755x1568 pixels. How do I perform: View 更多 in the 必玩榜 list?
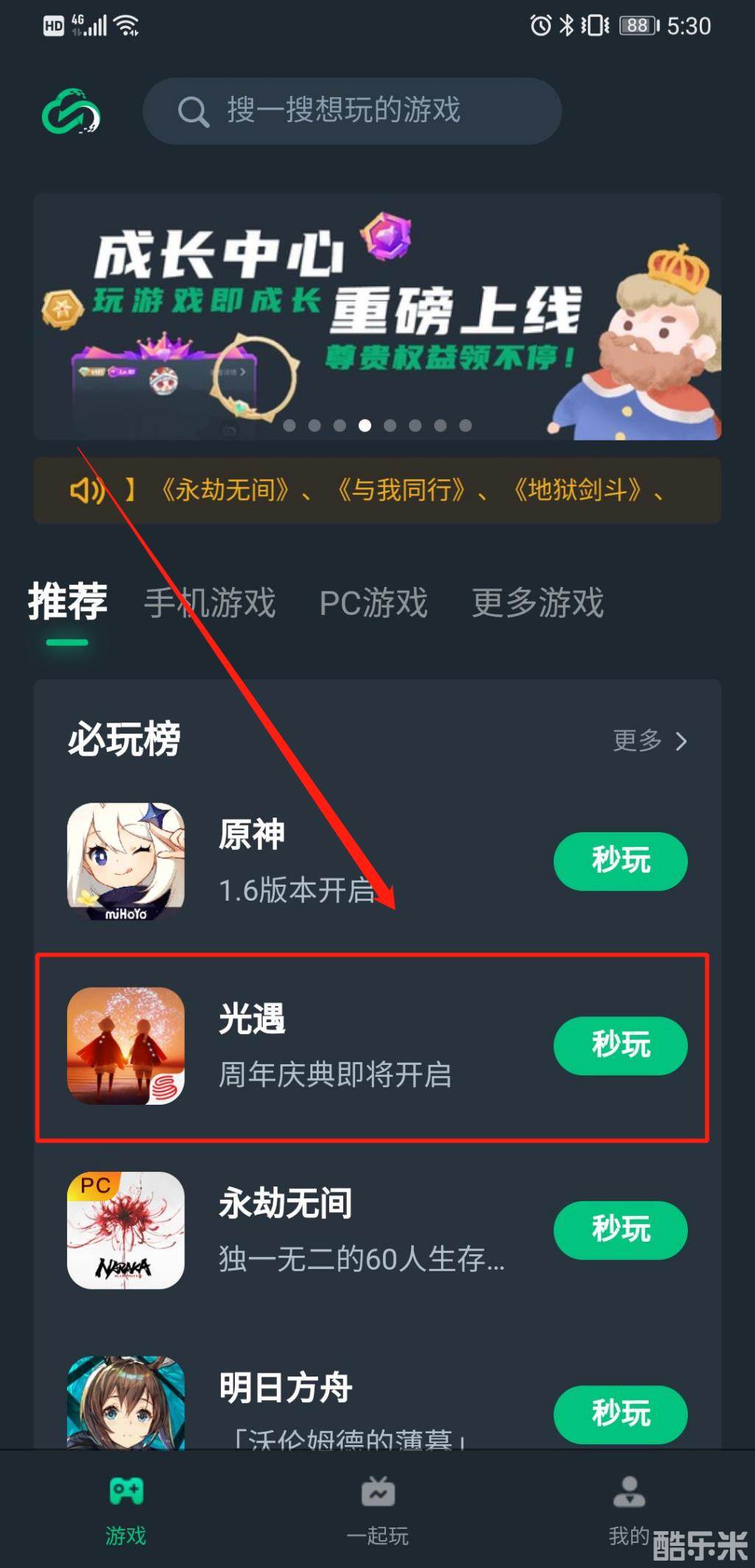click(x=649, y=740)
